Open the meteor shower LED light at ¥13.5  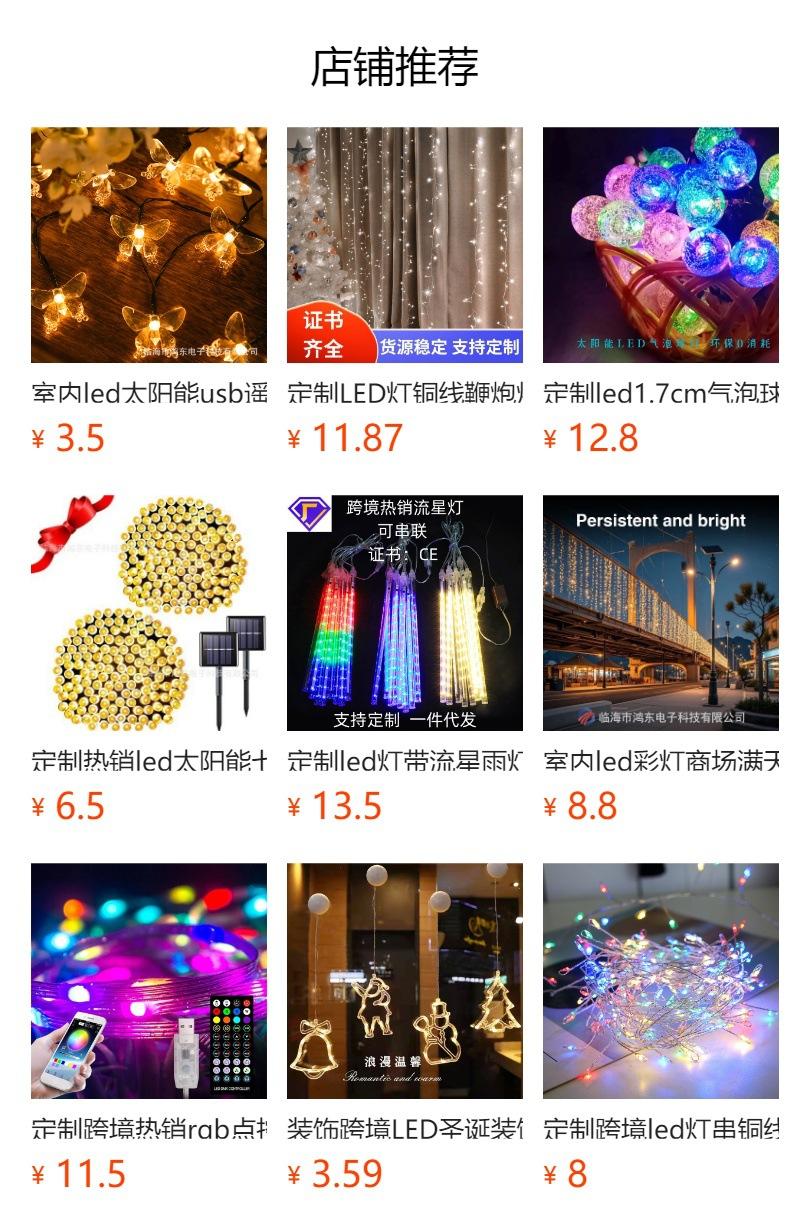pos(405,613)
